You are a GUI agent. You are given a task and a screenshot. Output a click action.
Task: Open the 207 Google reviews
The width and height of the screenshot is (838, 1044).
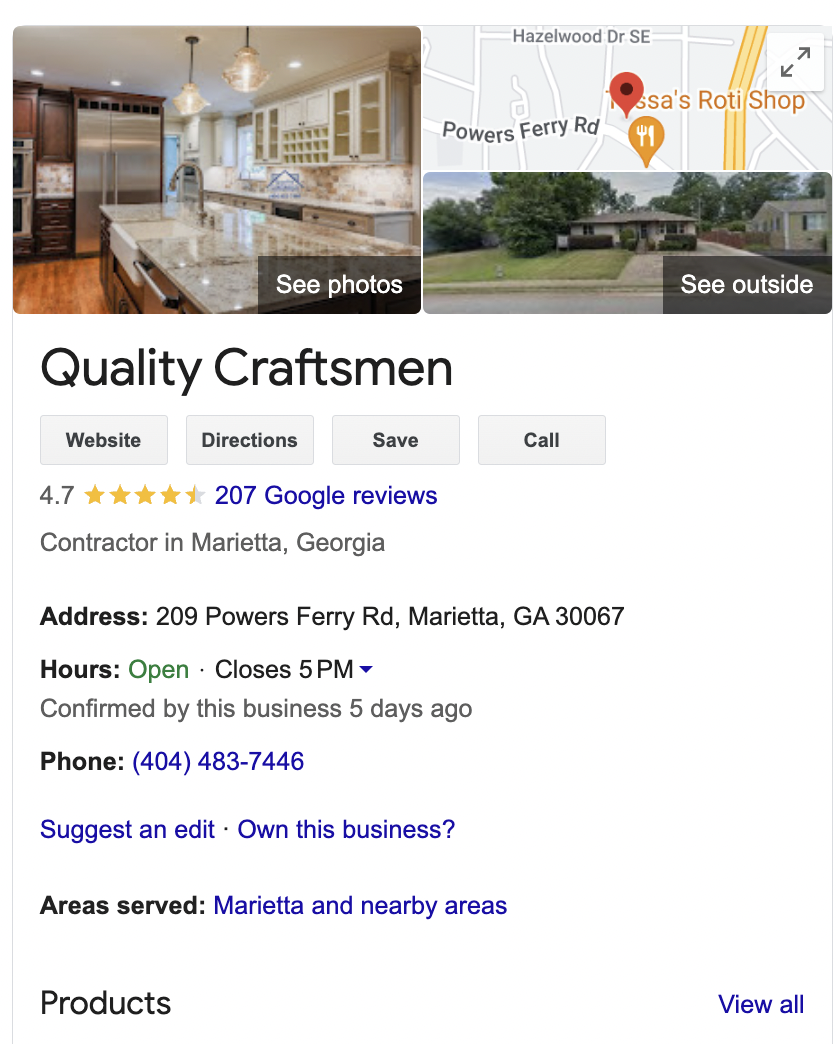point(325,496)
